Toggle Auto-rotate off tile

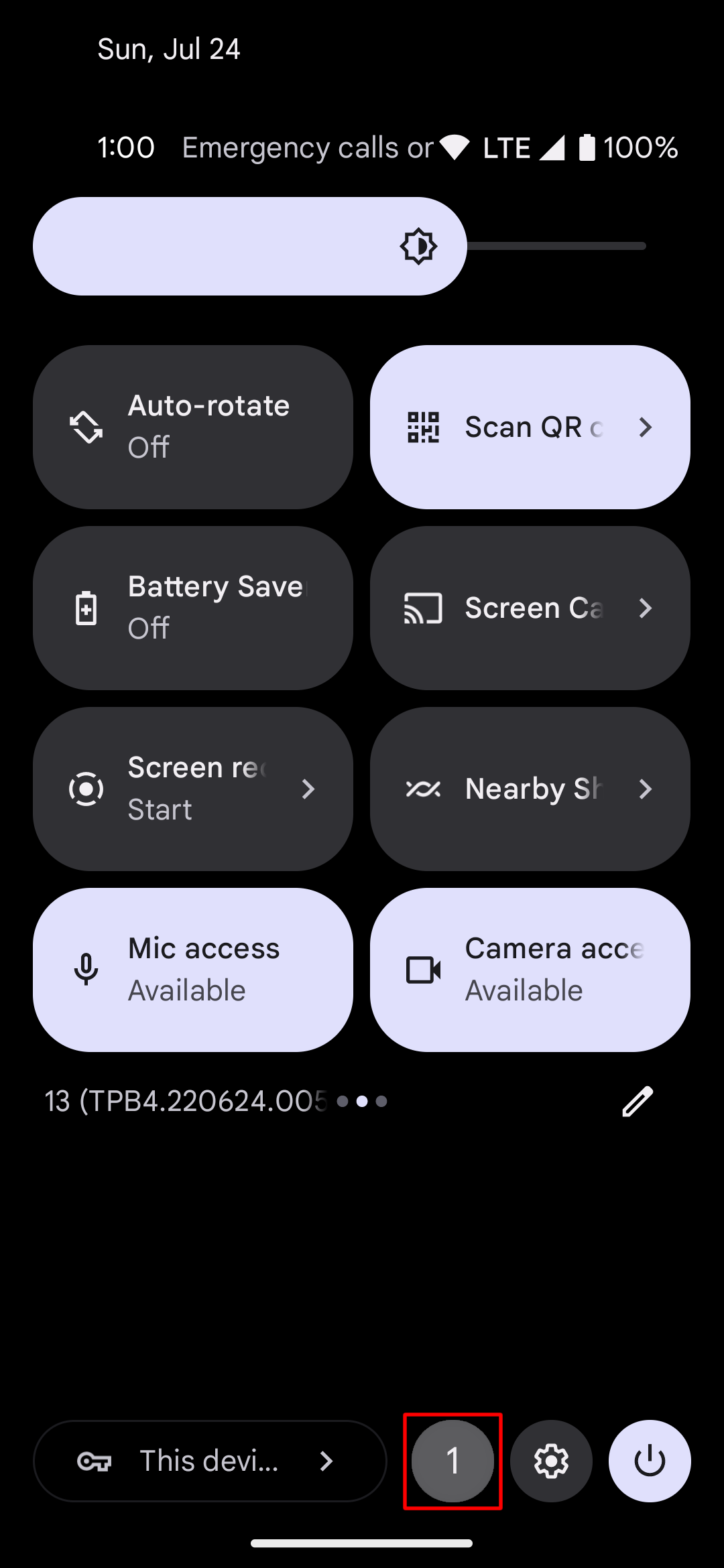[x=192, y=426]
